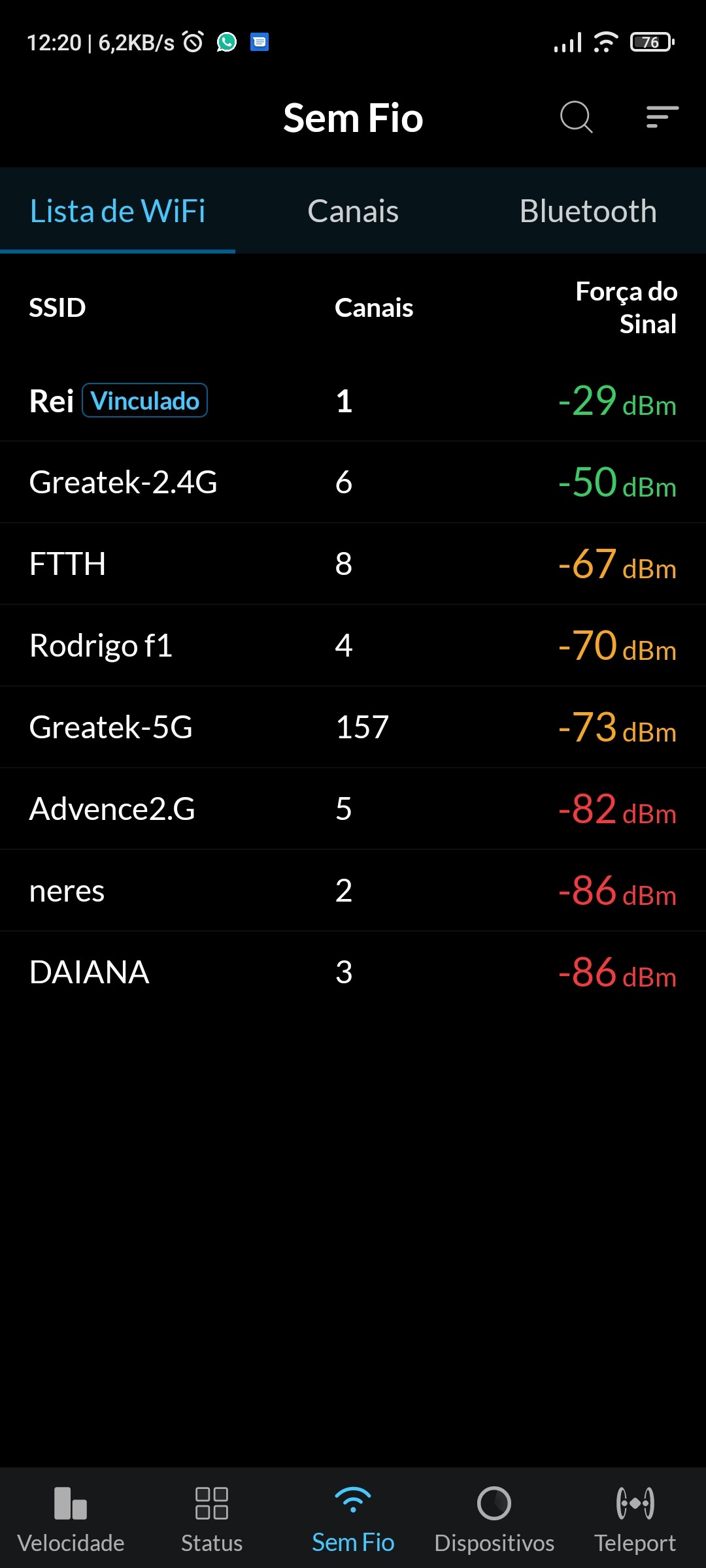Open details for the Rei network
Viewport: 706px width, 1568px height.
pyautogui.click(x=353, y=400)
